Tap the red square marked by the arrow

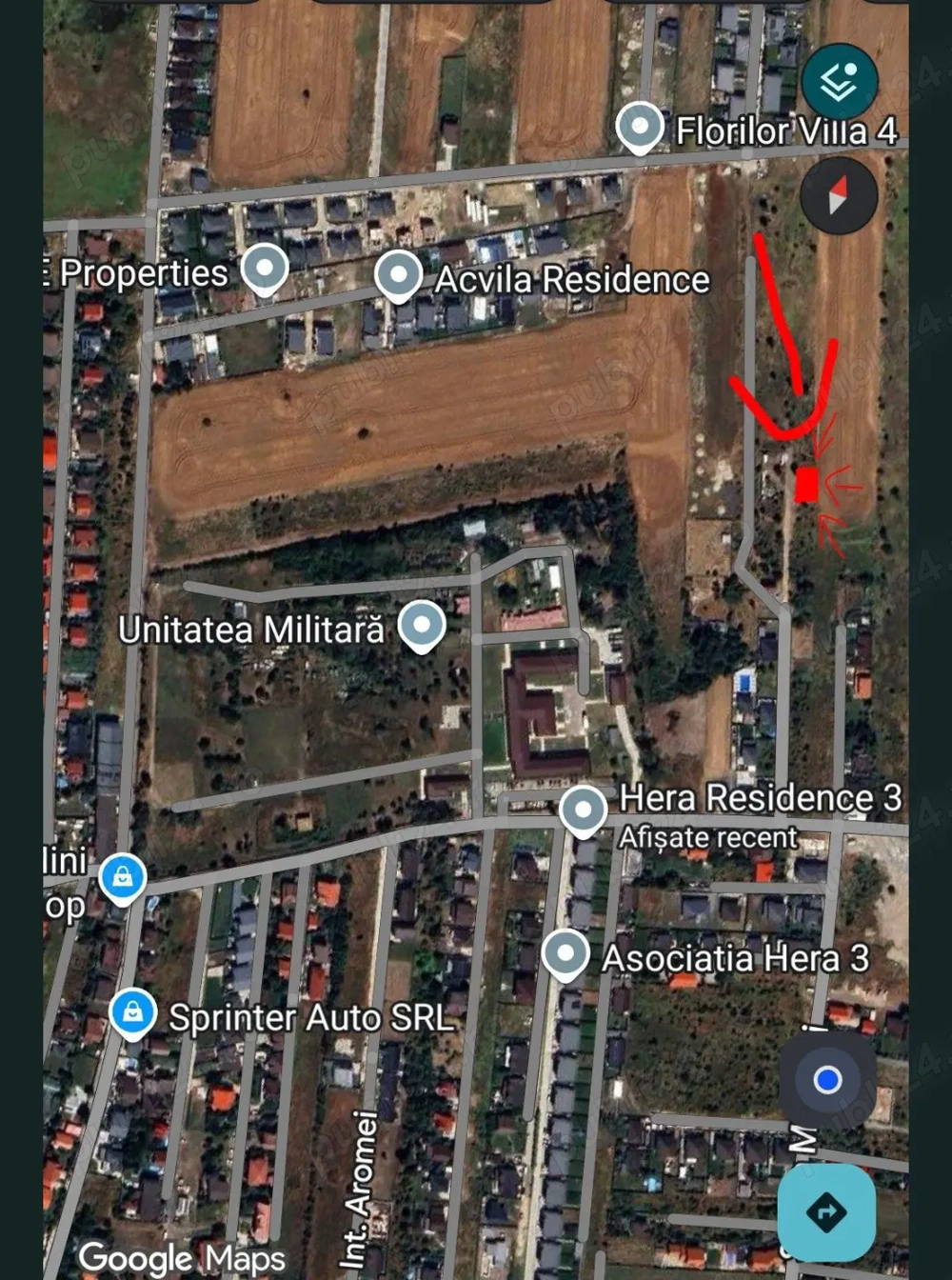click(x=804, y=485)
